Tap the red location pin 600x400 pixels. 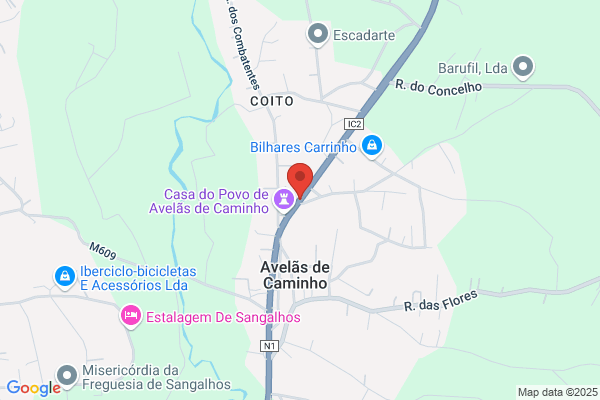coord(300,180)
